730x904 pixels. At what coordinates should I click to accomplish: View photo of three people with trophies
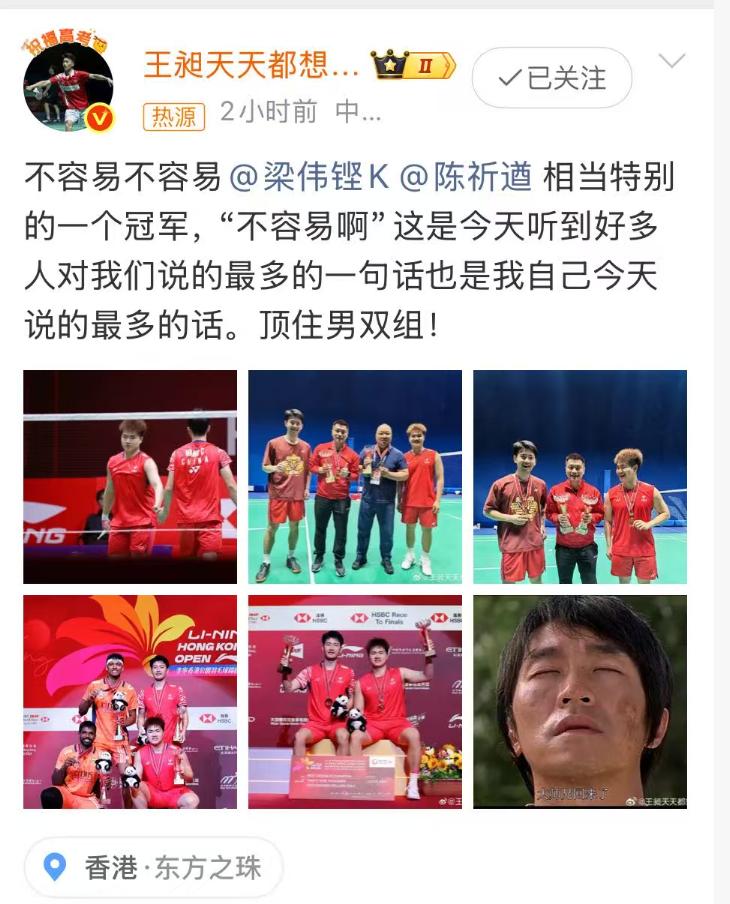[580, 477]
